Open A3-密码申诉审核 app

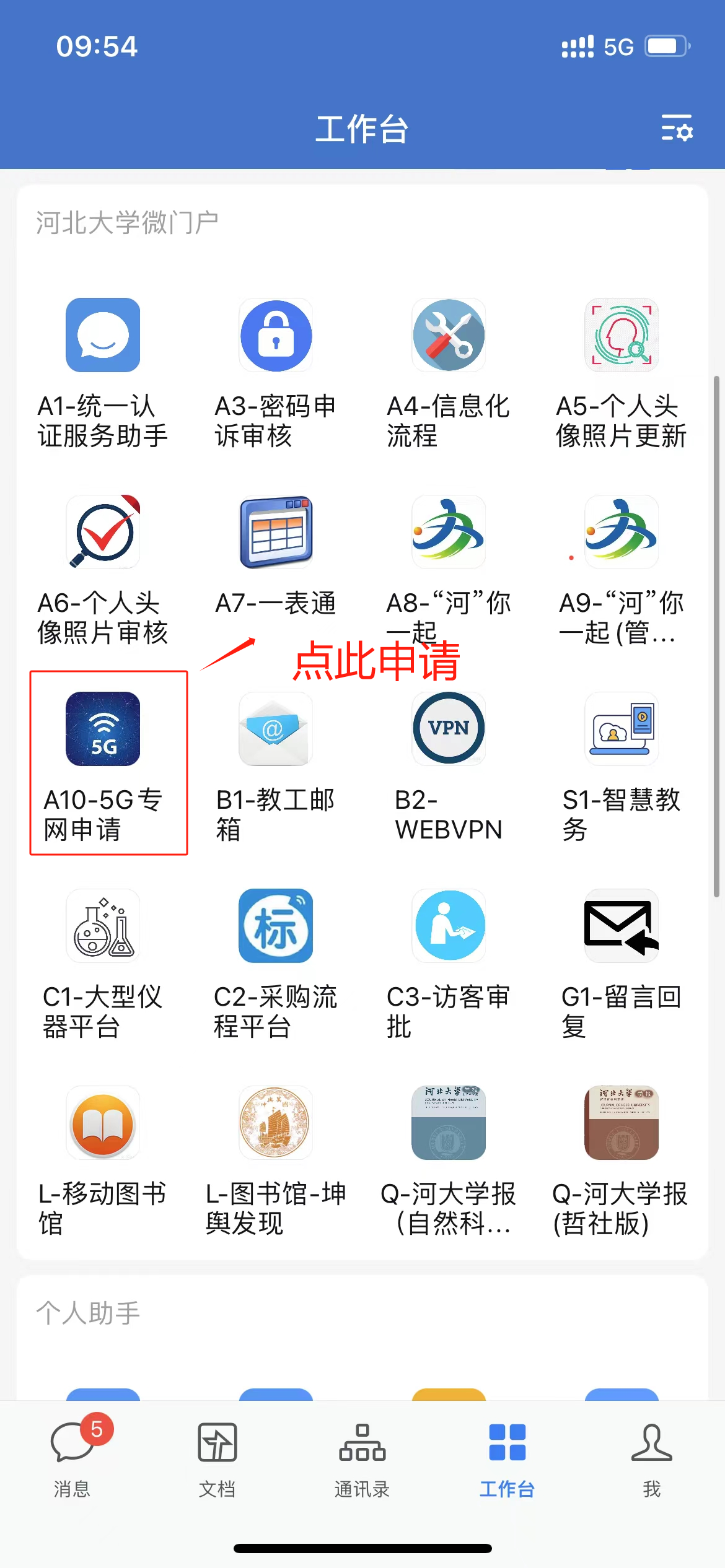click(276, 335)
